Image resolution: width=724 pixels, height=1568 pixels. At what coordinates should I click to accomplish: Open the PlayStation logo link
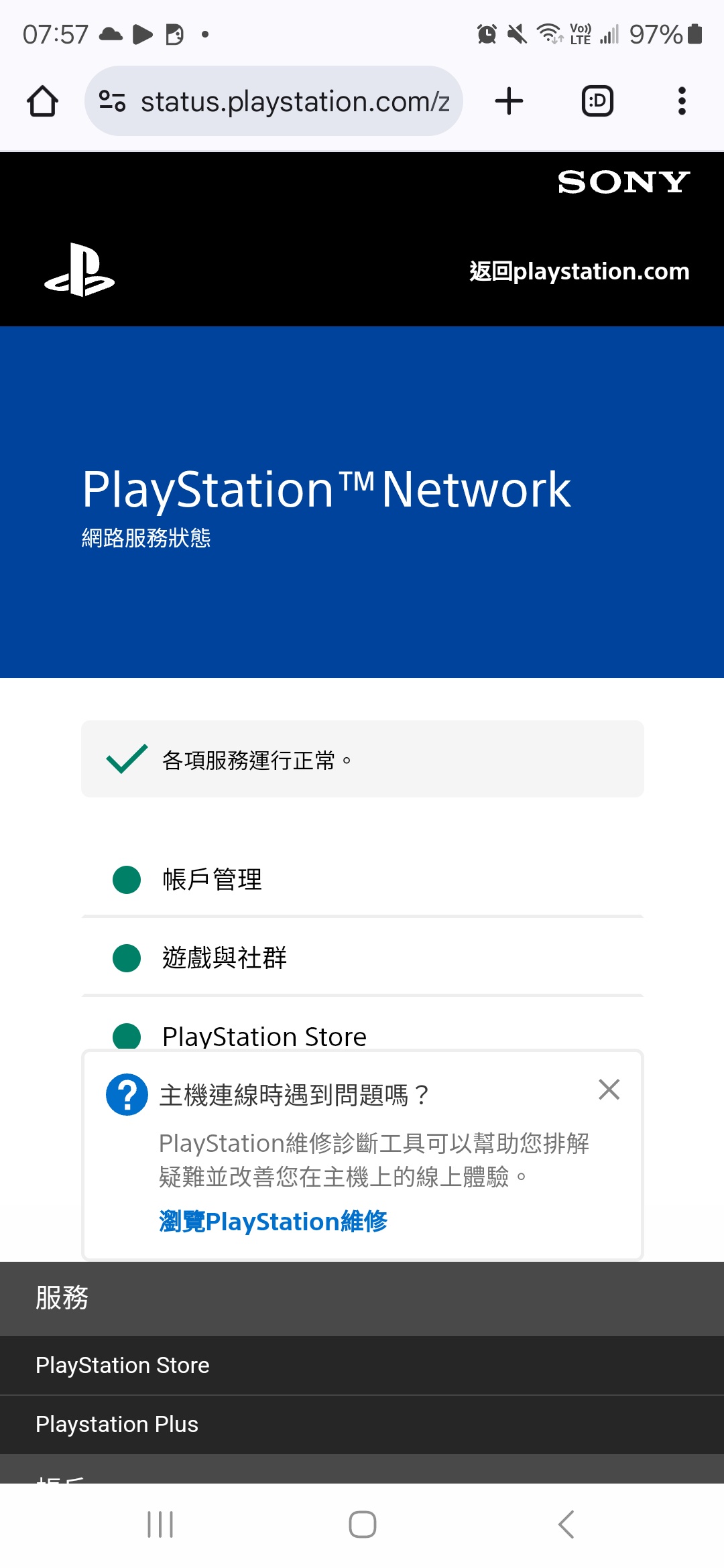79,270
